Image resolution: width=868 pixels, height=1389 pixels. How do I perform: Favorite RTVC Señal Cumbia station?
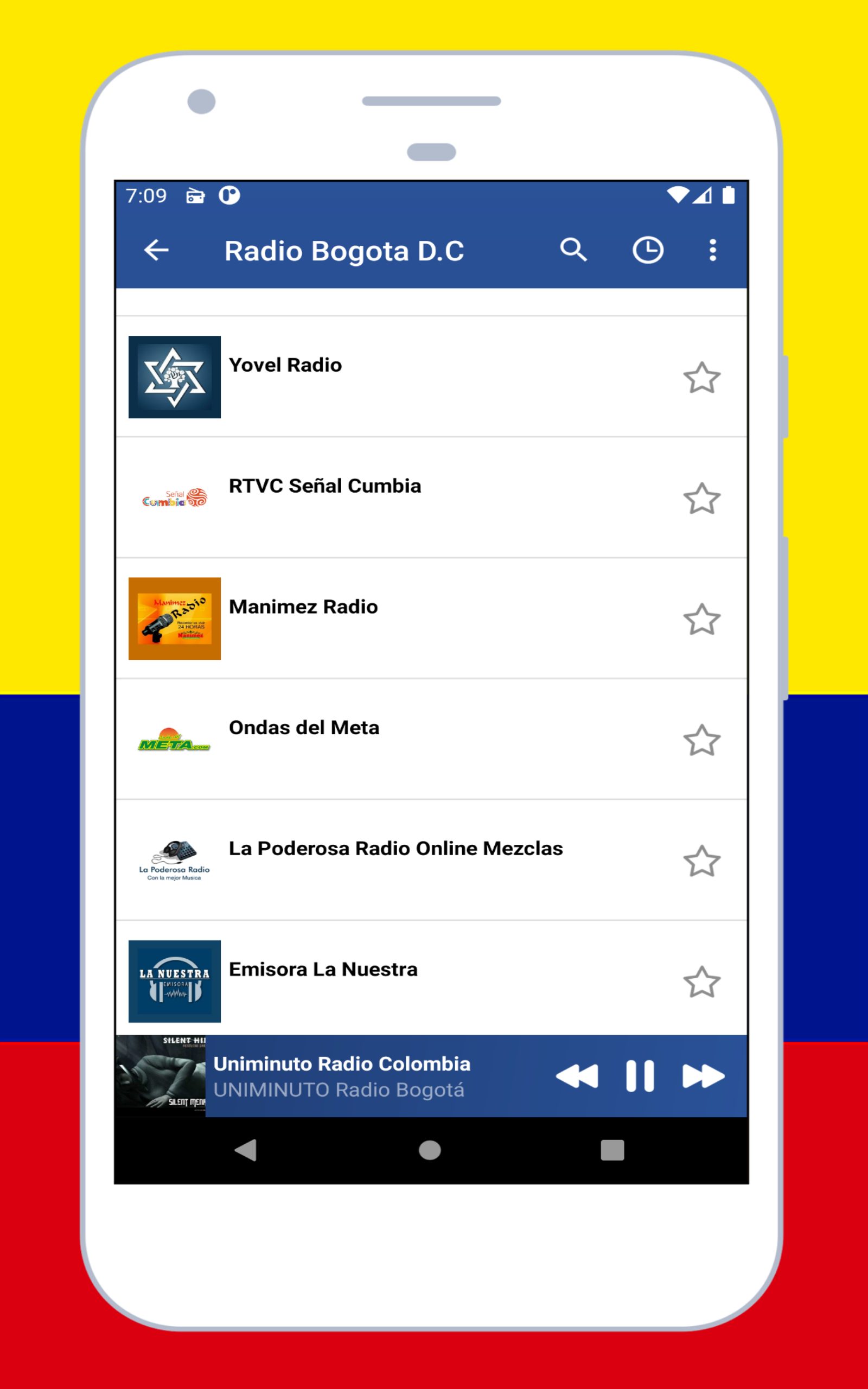tap(702, 498)
